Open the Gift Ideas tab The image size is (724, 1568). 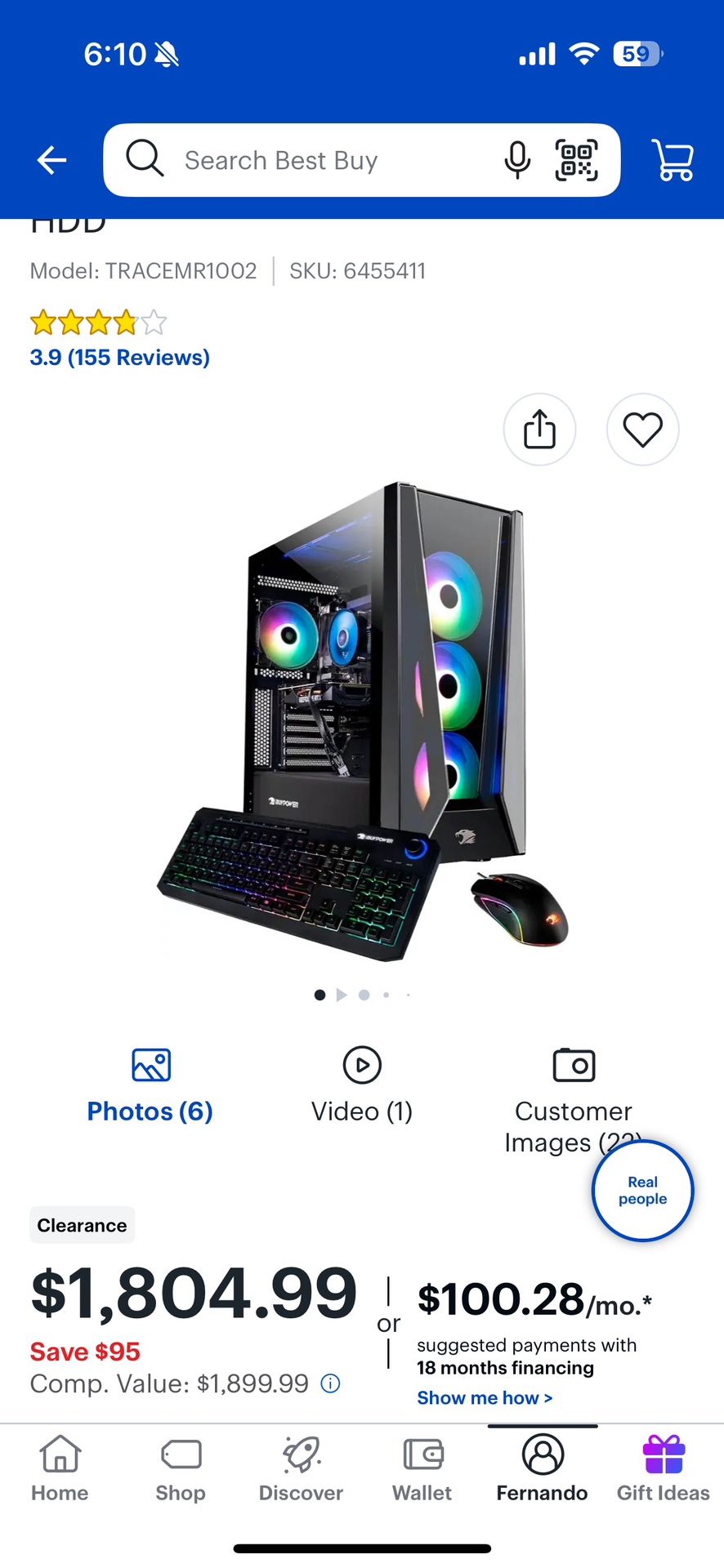[663, 1468]
